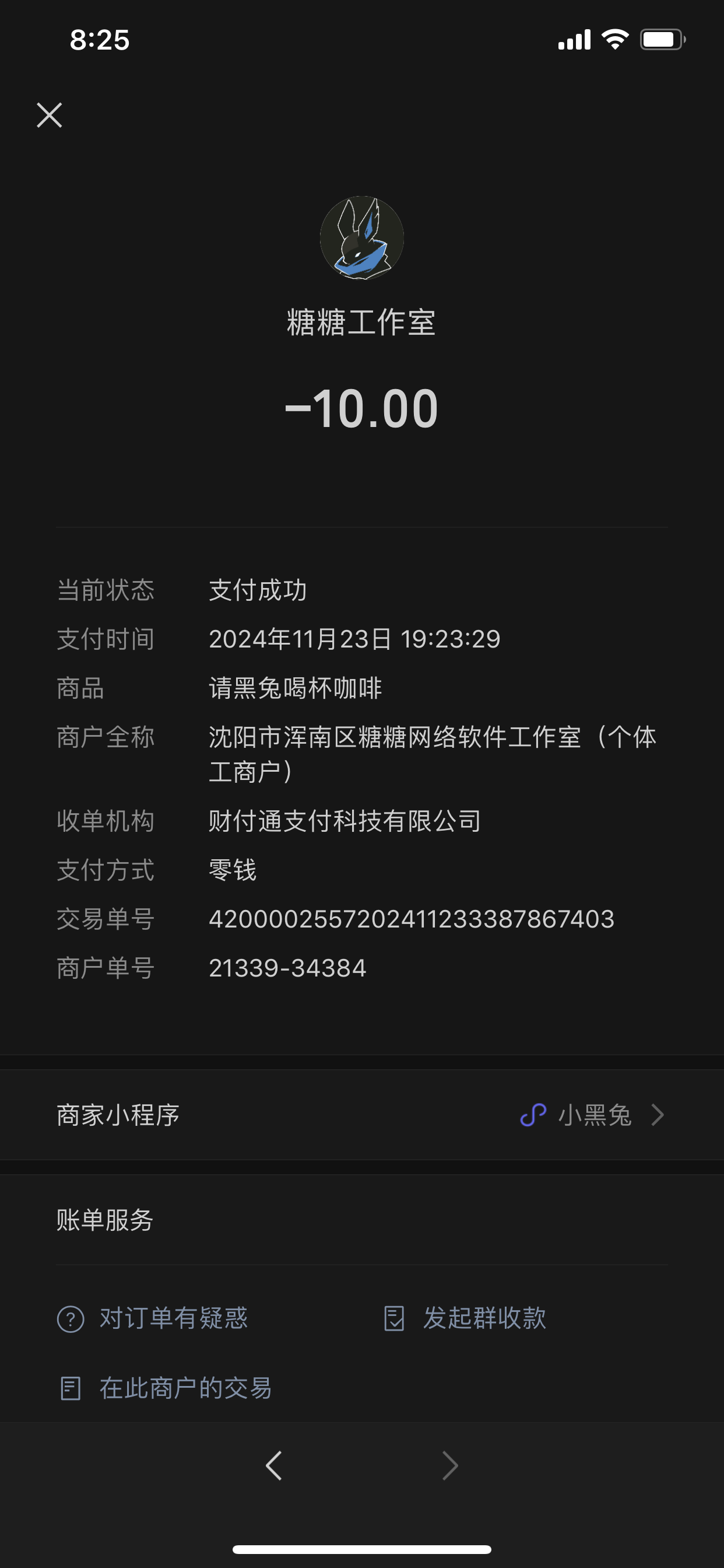The height and width of the screenshot is (1568, 724).
Task: Open the 糖糖工作室 merchant avatar
Action: 362,237
